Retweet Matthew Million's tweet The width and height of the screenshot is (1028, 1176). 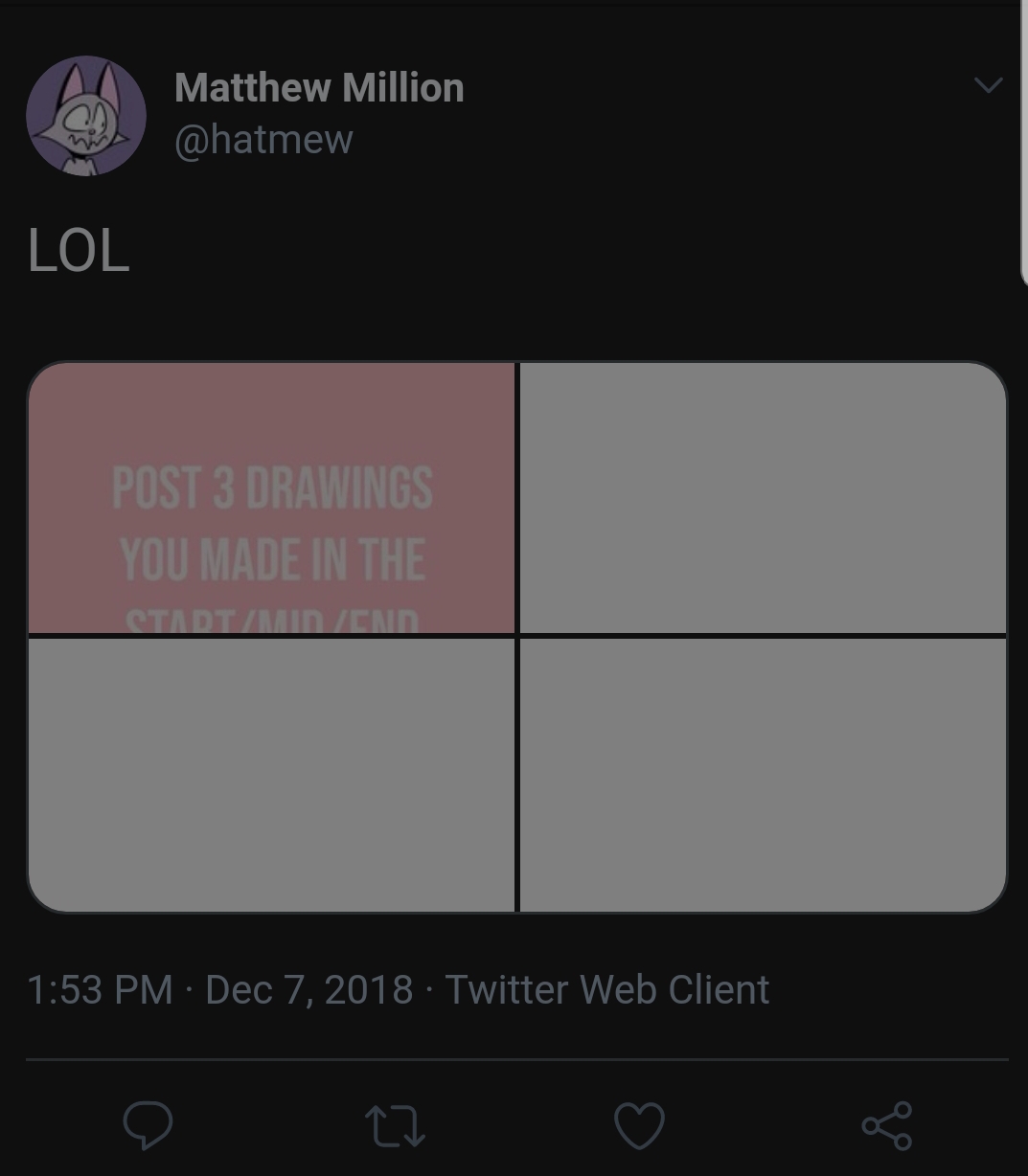pos(395,1125)
